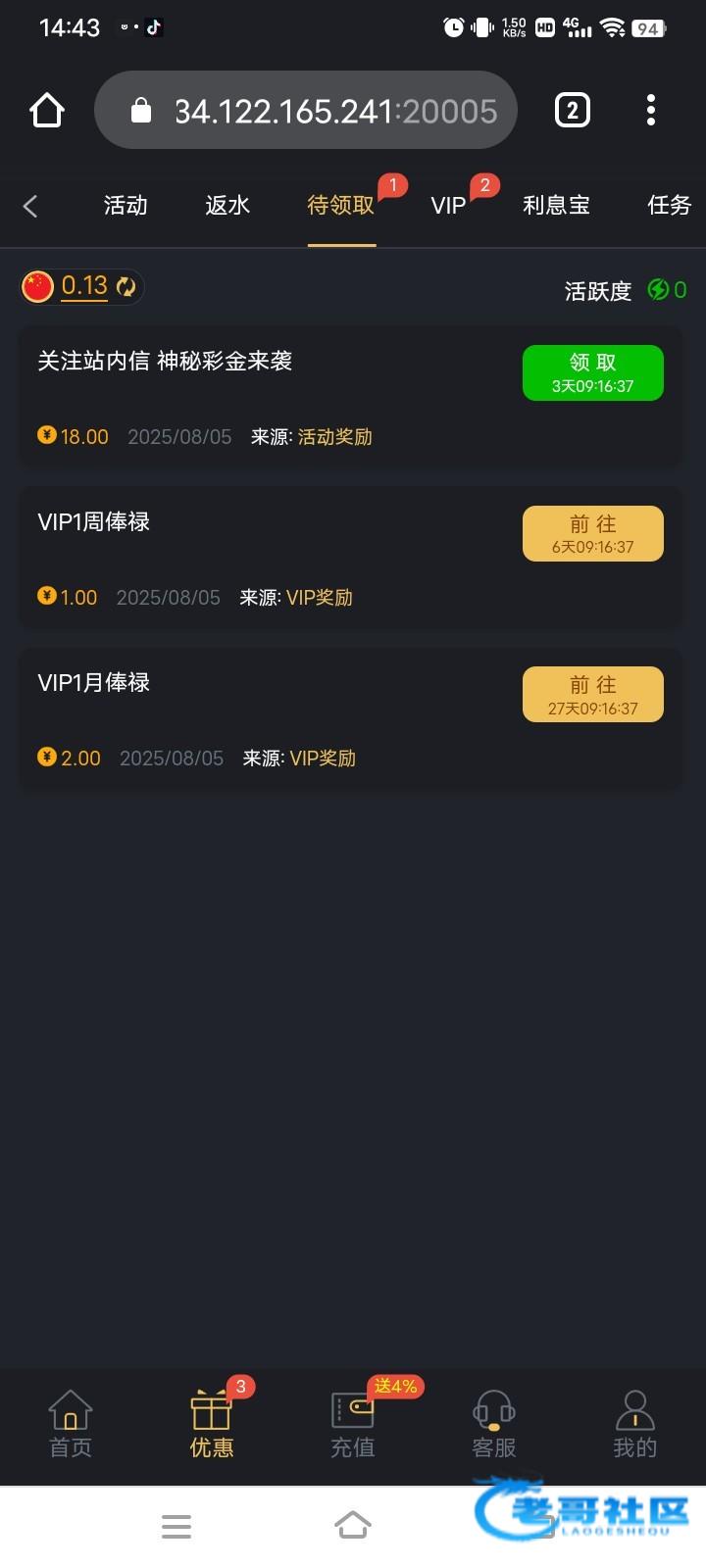Go to the 首页 tab
The image size is (706, 1568).
pos(71,1425)
